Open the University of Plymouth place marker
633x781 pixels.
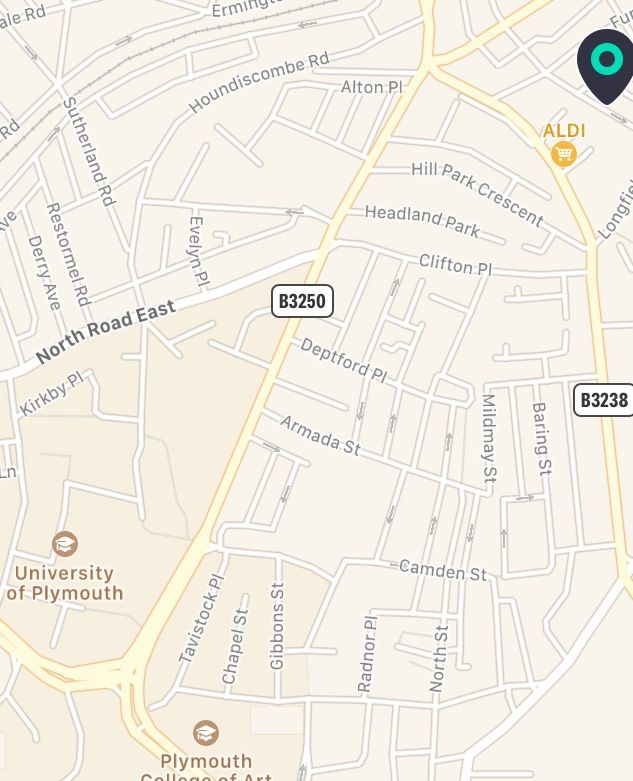coord(65,545)
